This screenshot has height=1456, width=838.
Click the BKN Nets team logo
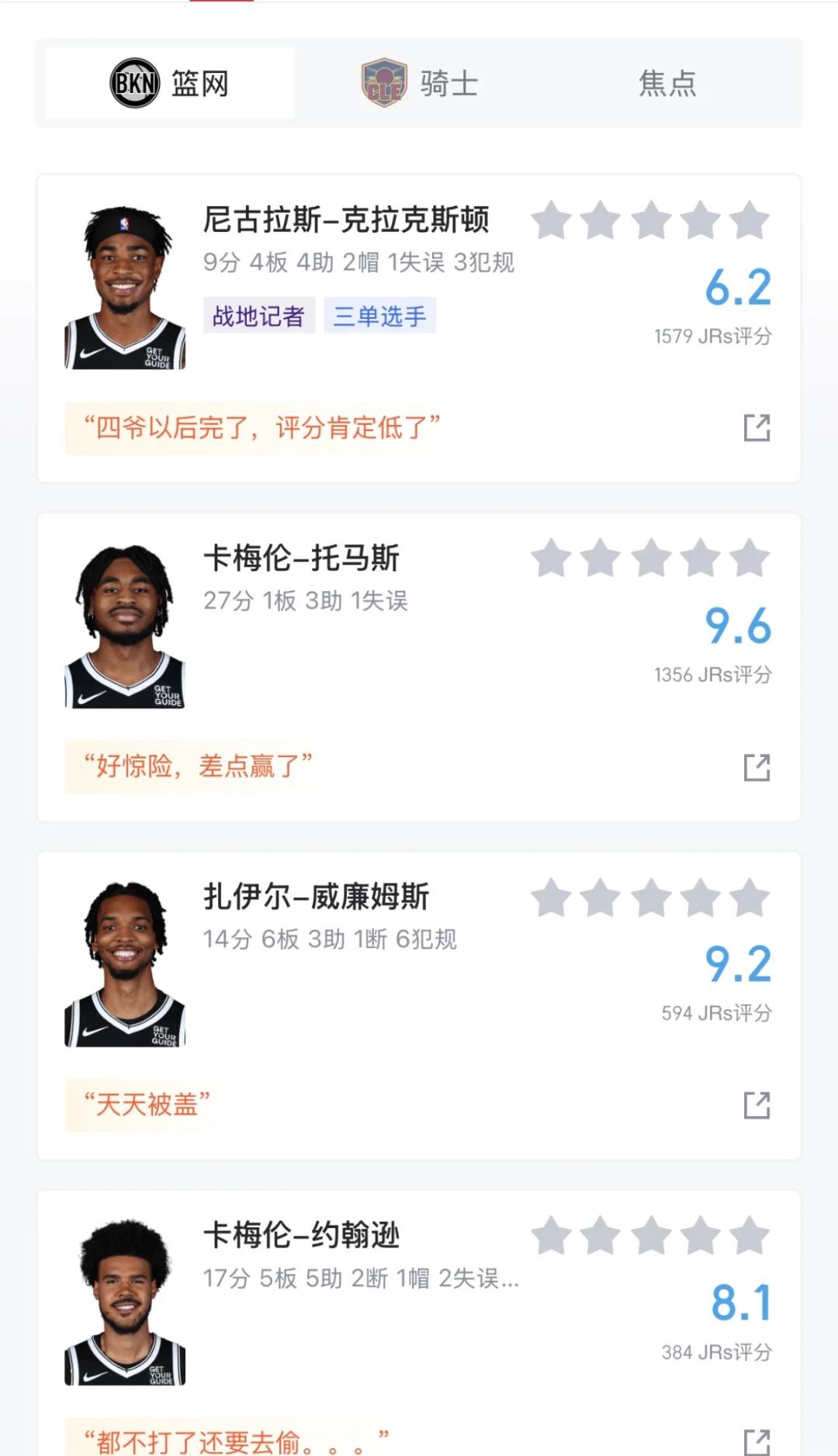coord(134,84)
